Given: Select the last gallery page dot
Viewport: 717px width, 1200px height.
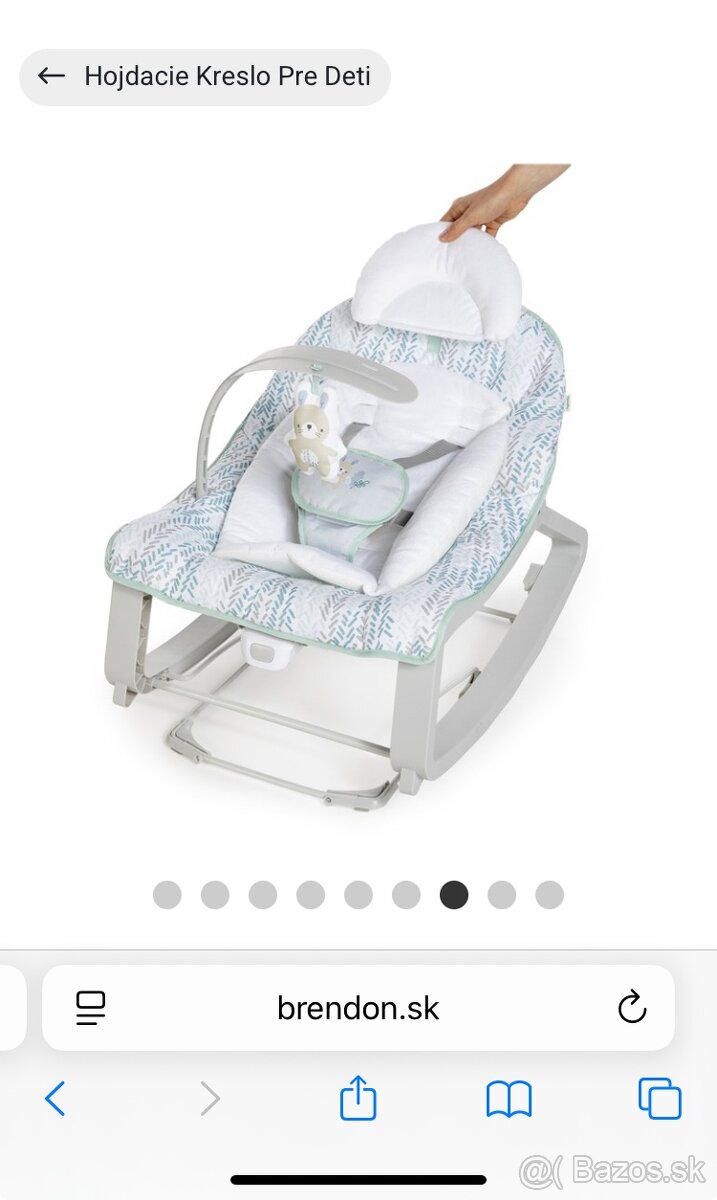Looking at the screenshot, I should click(x=549, y=895).
